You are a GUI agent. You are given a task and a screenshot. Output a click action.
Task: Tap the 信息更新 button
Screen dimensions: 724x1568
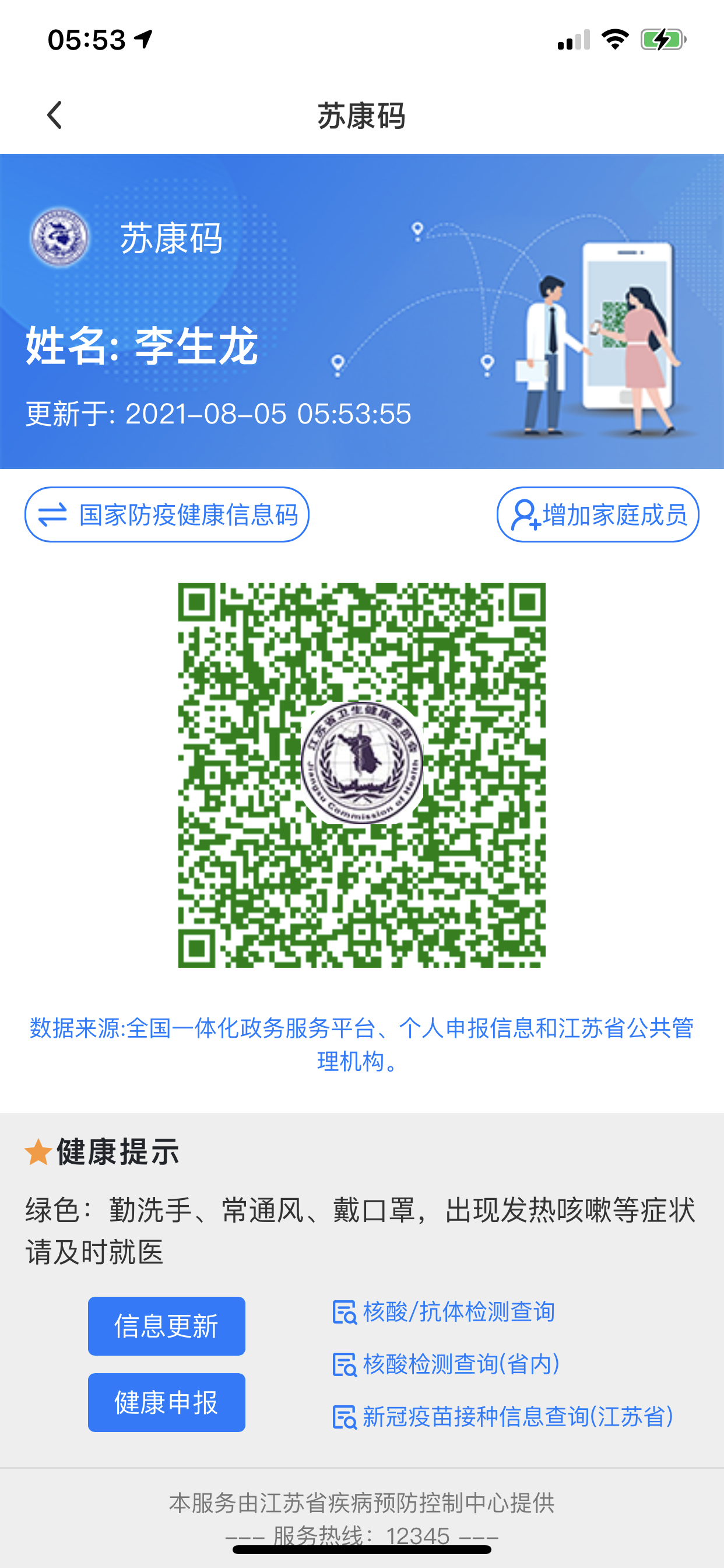[x=166, y=1326]
